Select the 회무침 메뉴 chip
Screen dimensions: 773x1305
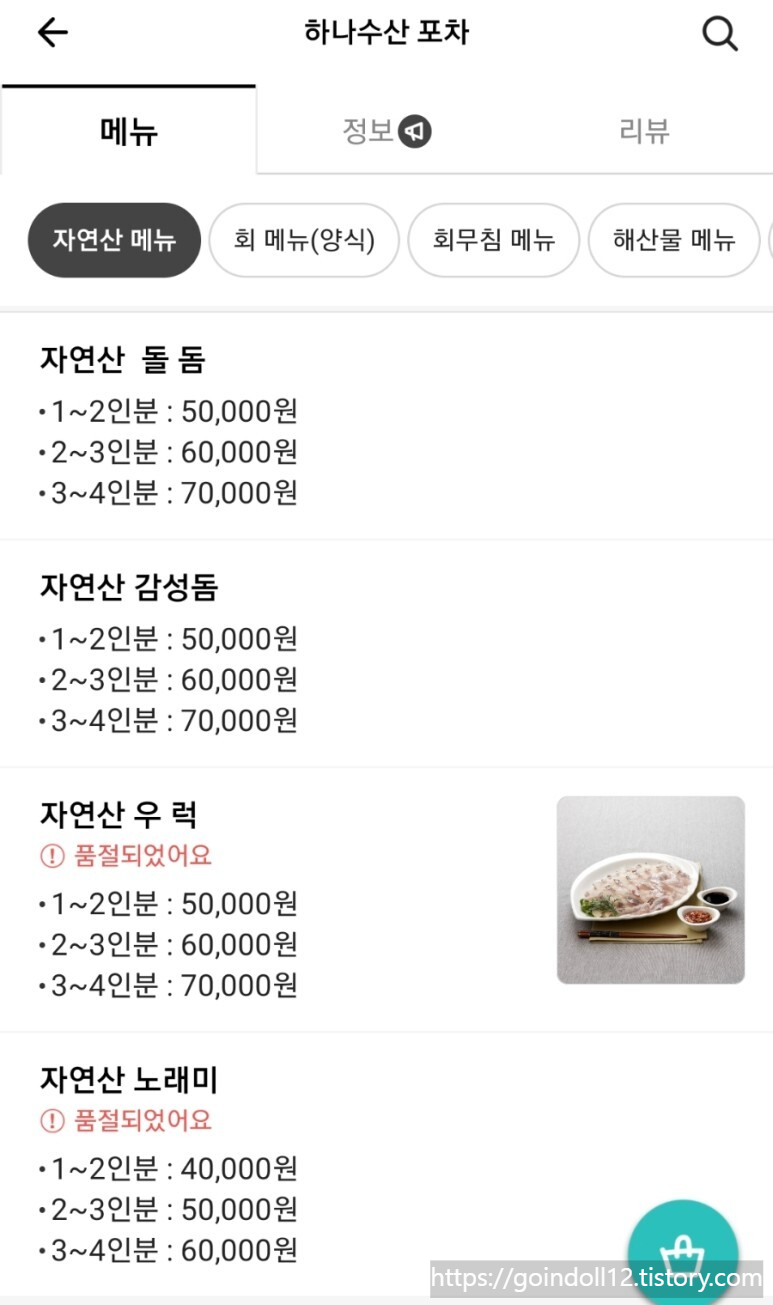[x=493, y=240]
